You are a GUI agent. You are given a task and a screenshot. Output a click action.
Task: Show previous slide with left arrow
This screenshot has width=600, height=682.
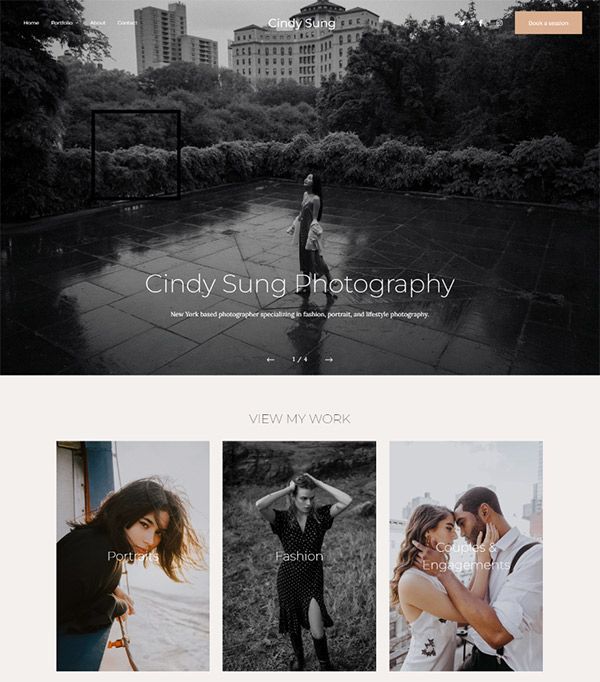(x=270, y=359)
